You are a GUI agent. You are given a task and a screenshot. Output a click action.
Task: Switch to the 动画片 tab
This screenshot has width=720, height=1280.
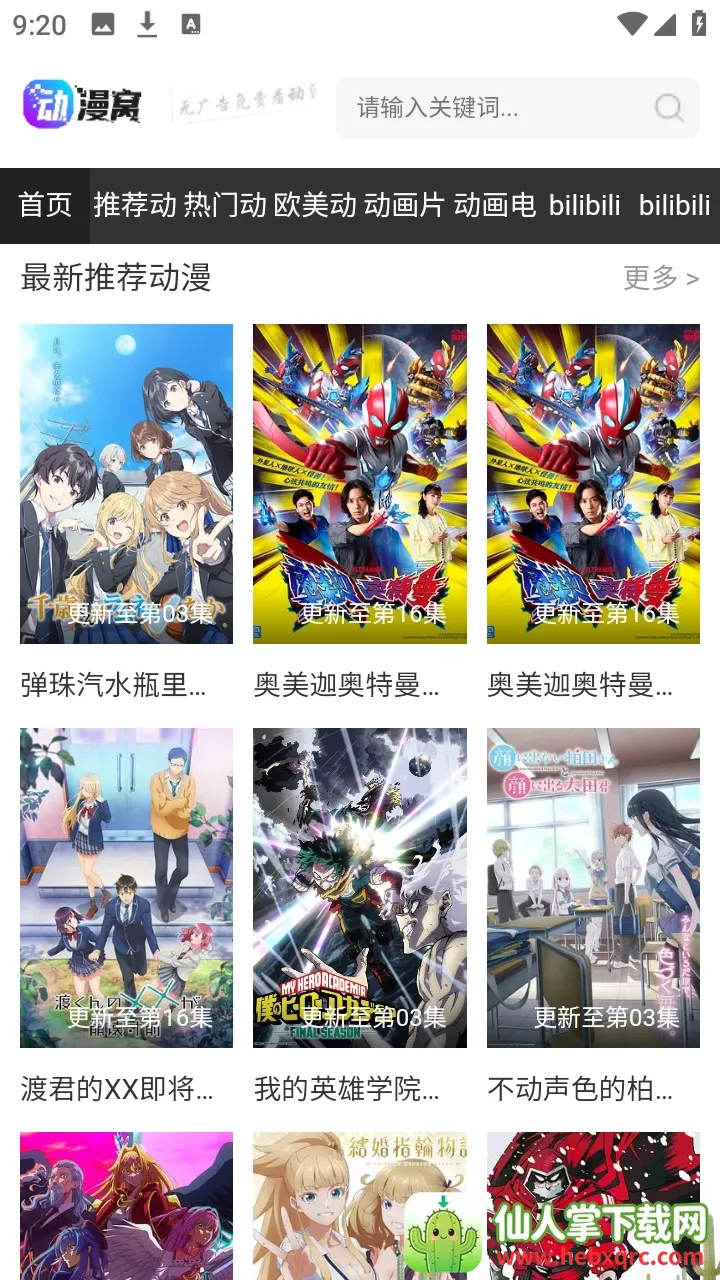(404, 205)
